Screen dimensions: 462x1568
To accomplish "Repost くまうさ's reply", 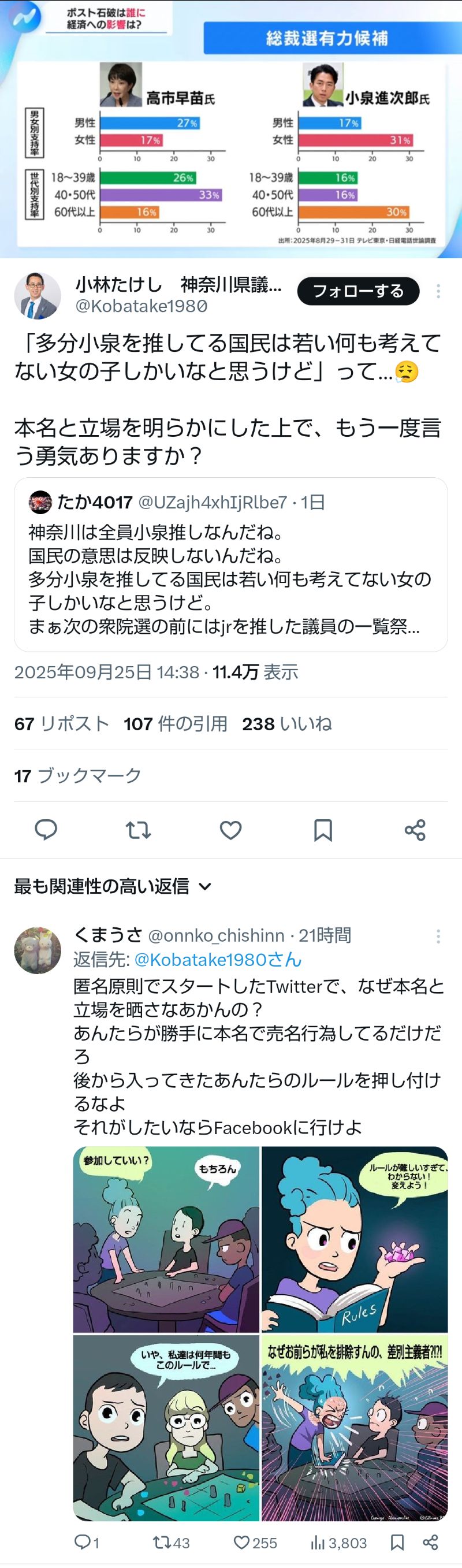I will (x=162, y=1543).
